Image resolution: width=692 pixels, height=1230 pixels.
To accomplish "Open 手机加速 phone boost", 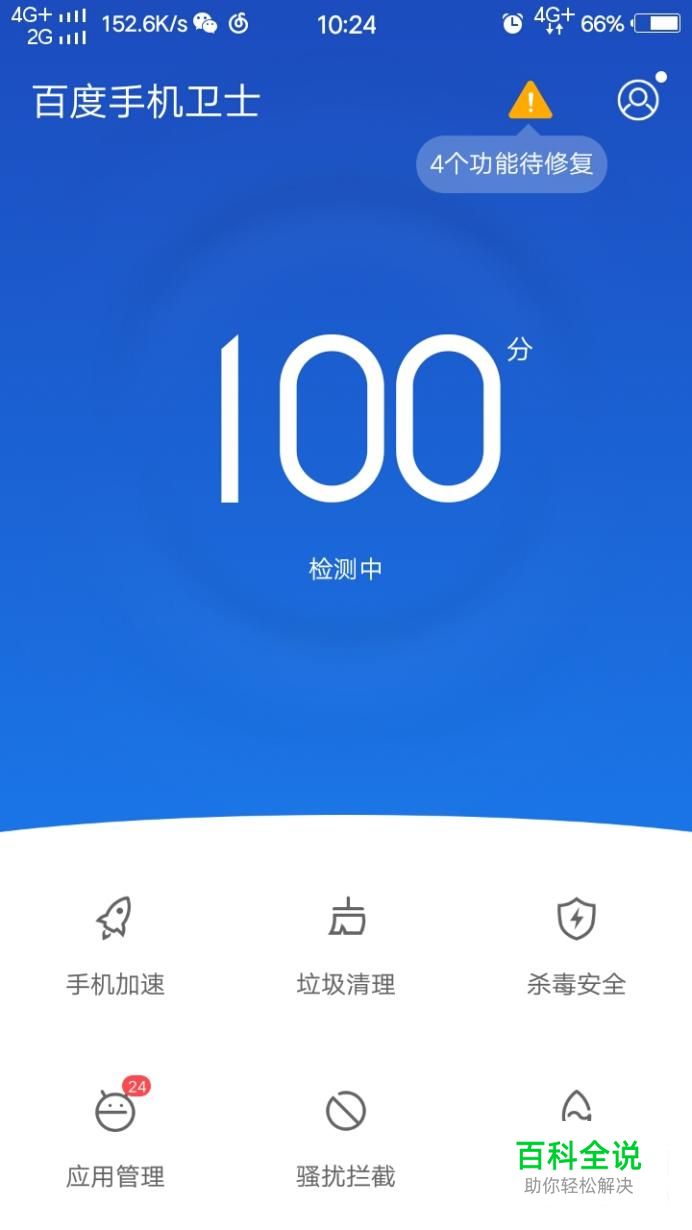I will coord(115,943).
